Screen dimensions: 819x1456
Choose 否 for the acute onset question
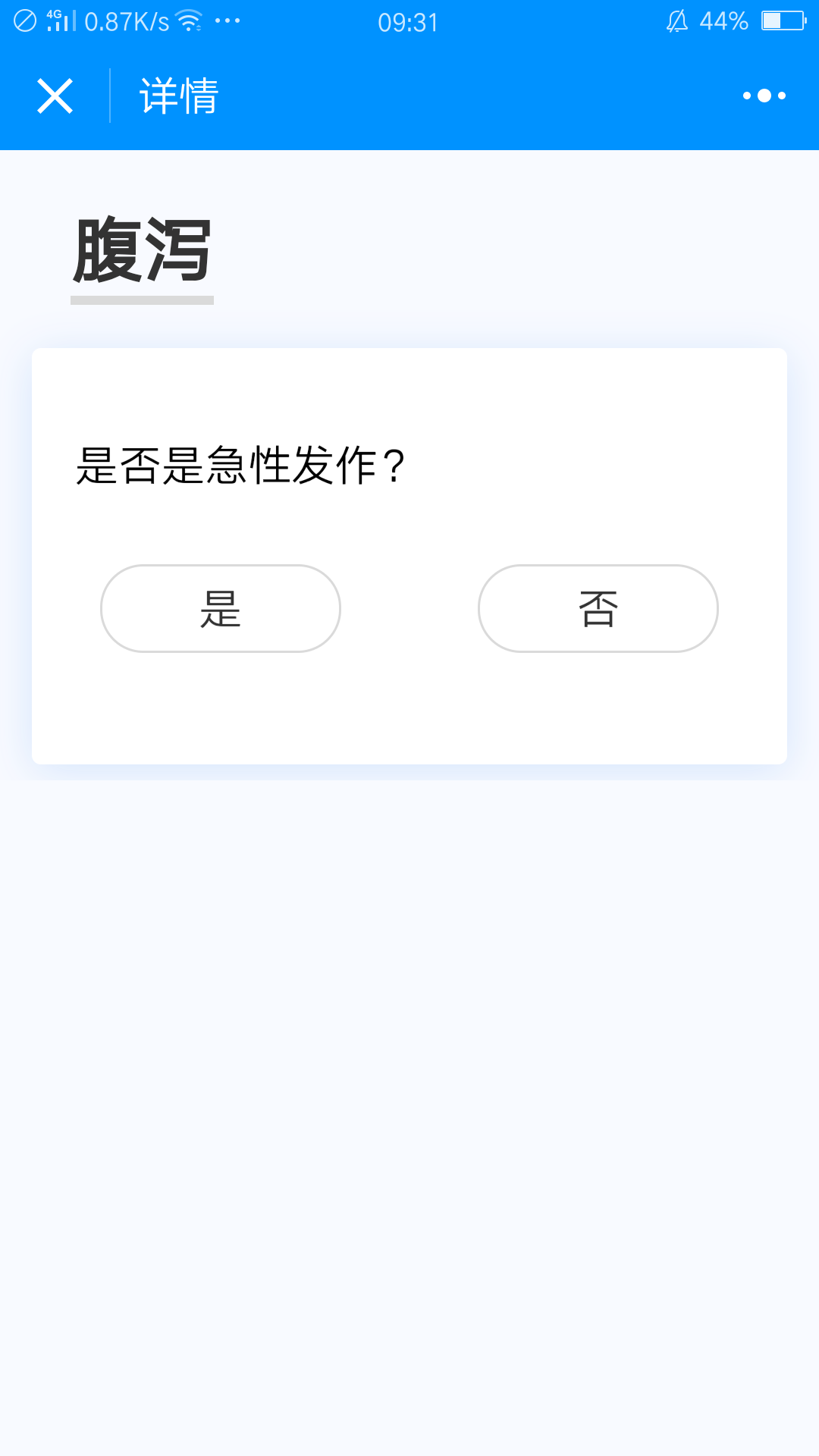tap(598, 608)
